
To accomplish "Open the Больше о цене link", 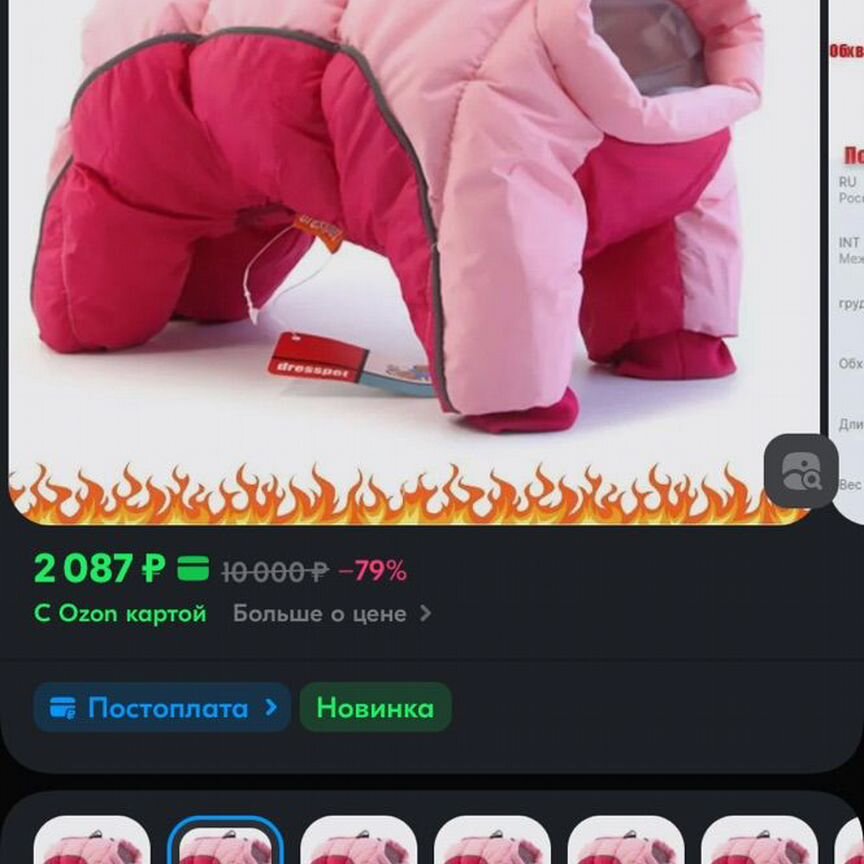I will coord(331,614).
